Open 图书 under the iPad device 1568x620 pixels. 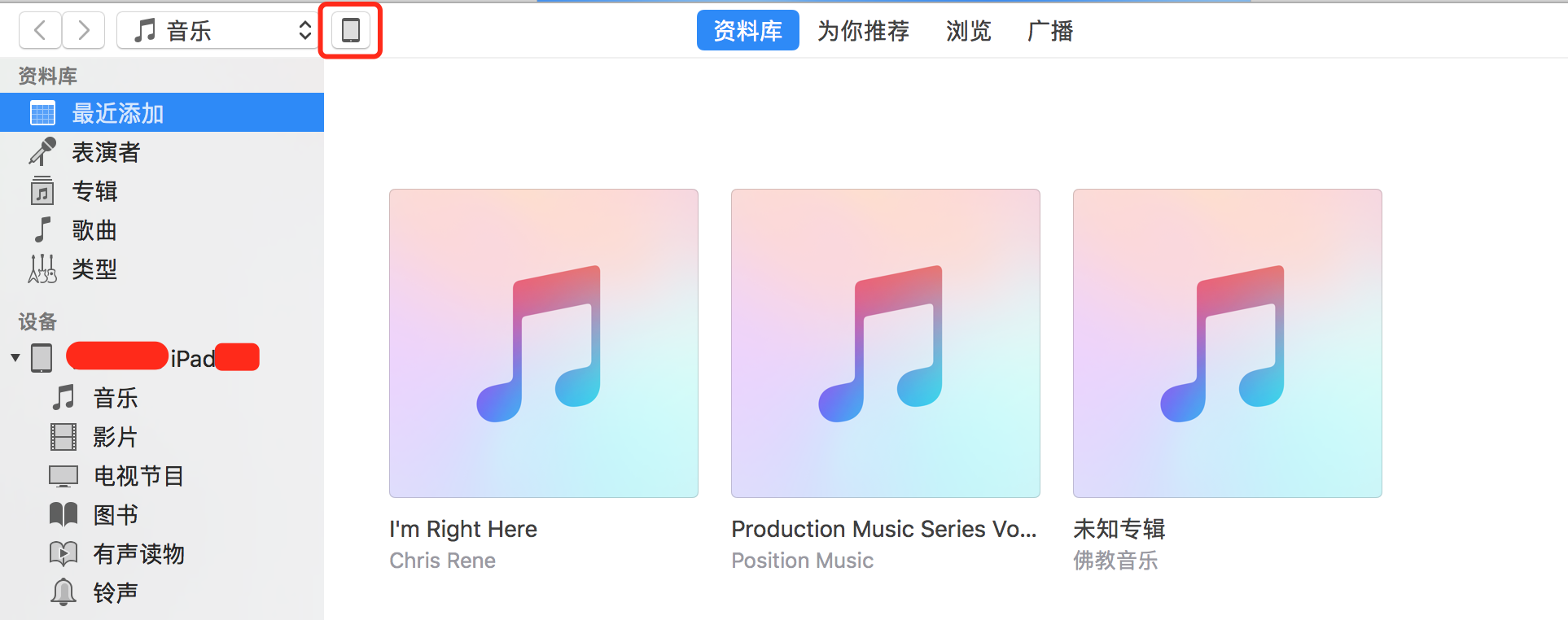pos(115,515)
